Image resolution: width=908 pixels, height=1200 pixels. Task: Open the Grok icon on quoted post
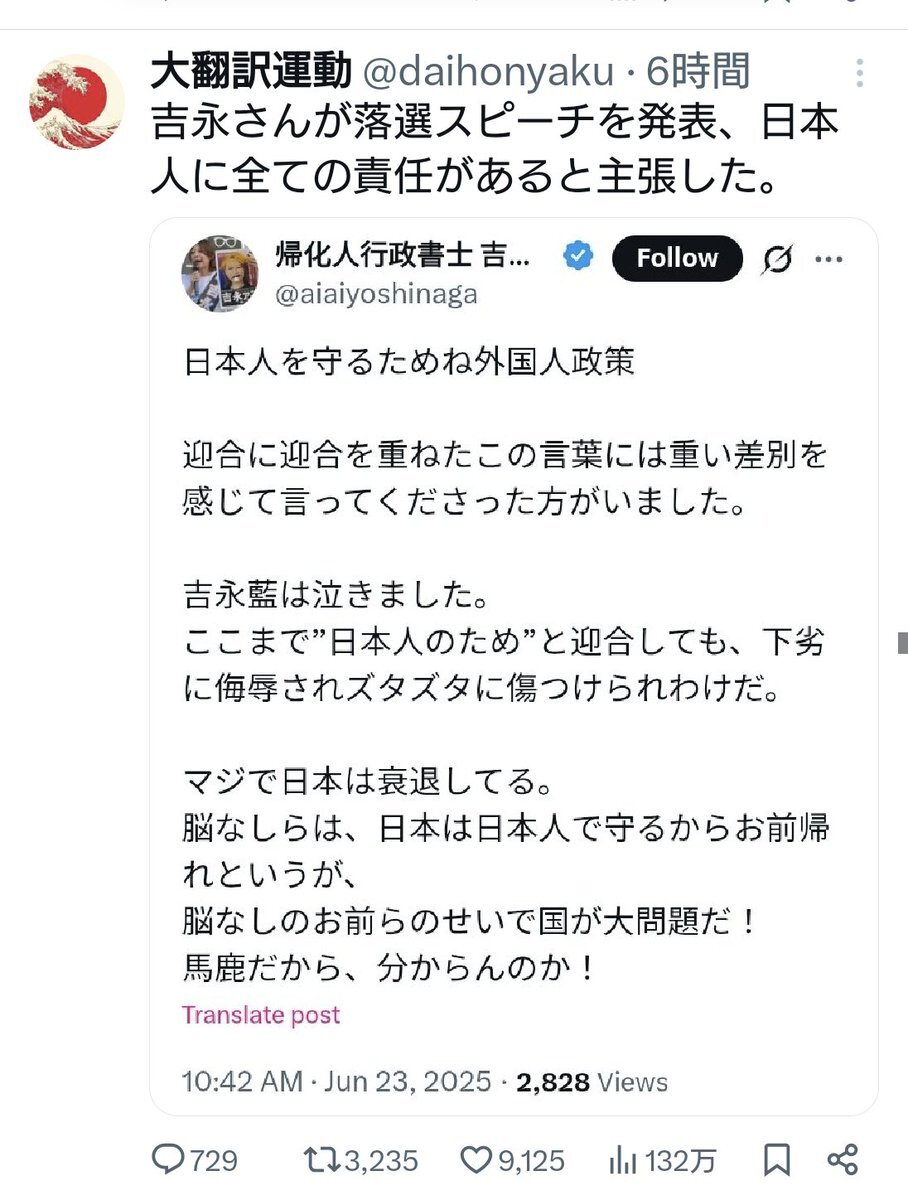(777, 259)
